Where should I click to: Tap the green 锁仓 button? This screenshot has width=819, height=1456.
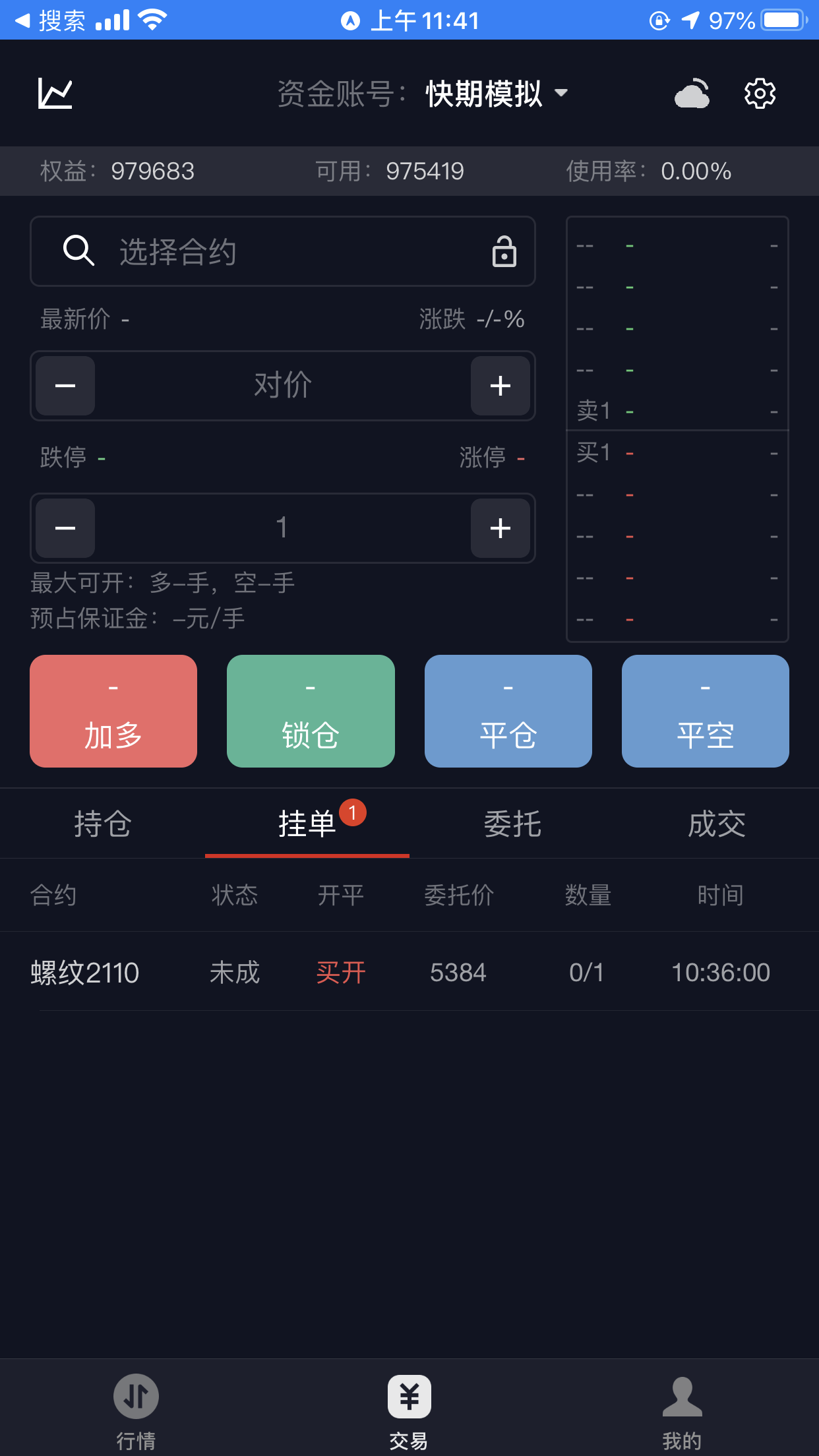coord(311,711)
